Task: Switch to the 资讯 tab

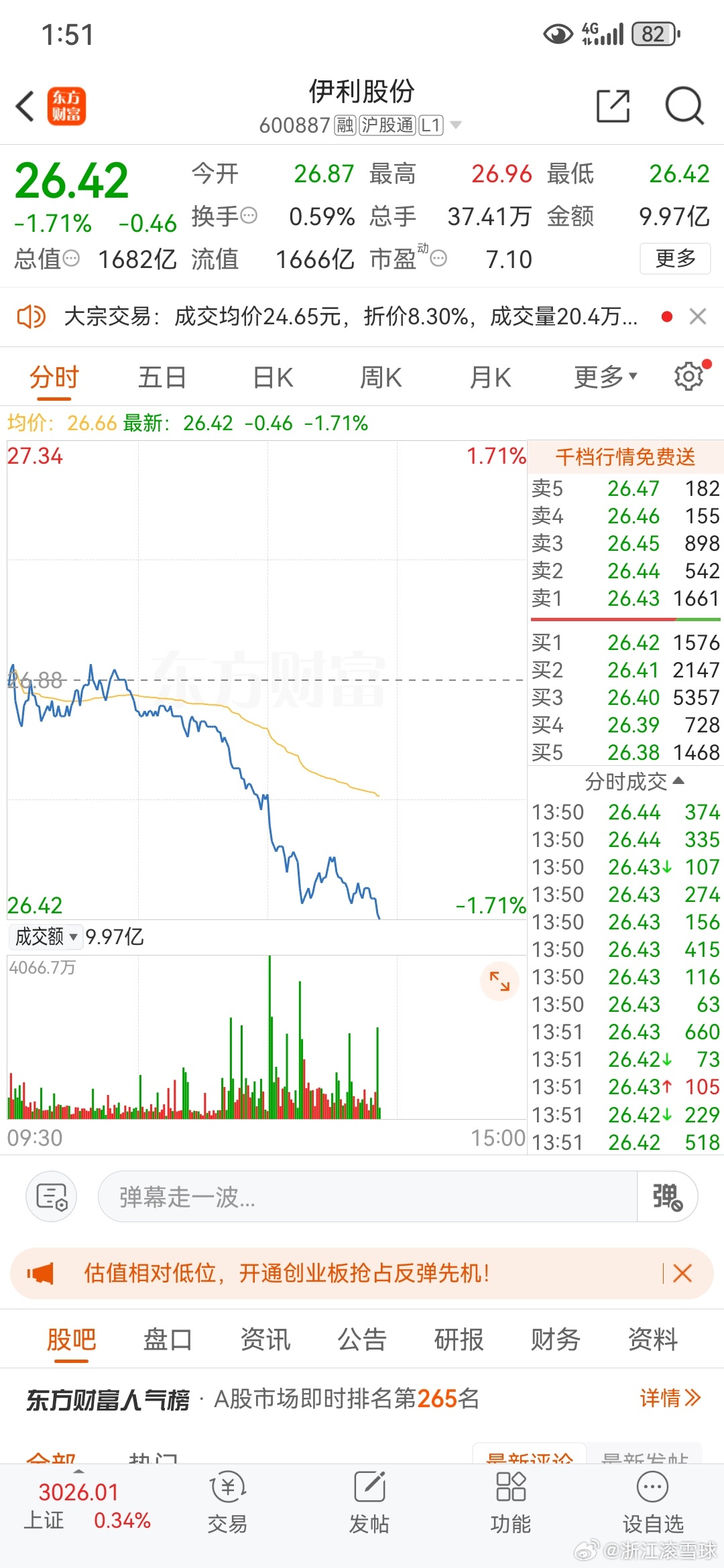Action: coord(265,1340)
